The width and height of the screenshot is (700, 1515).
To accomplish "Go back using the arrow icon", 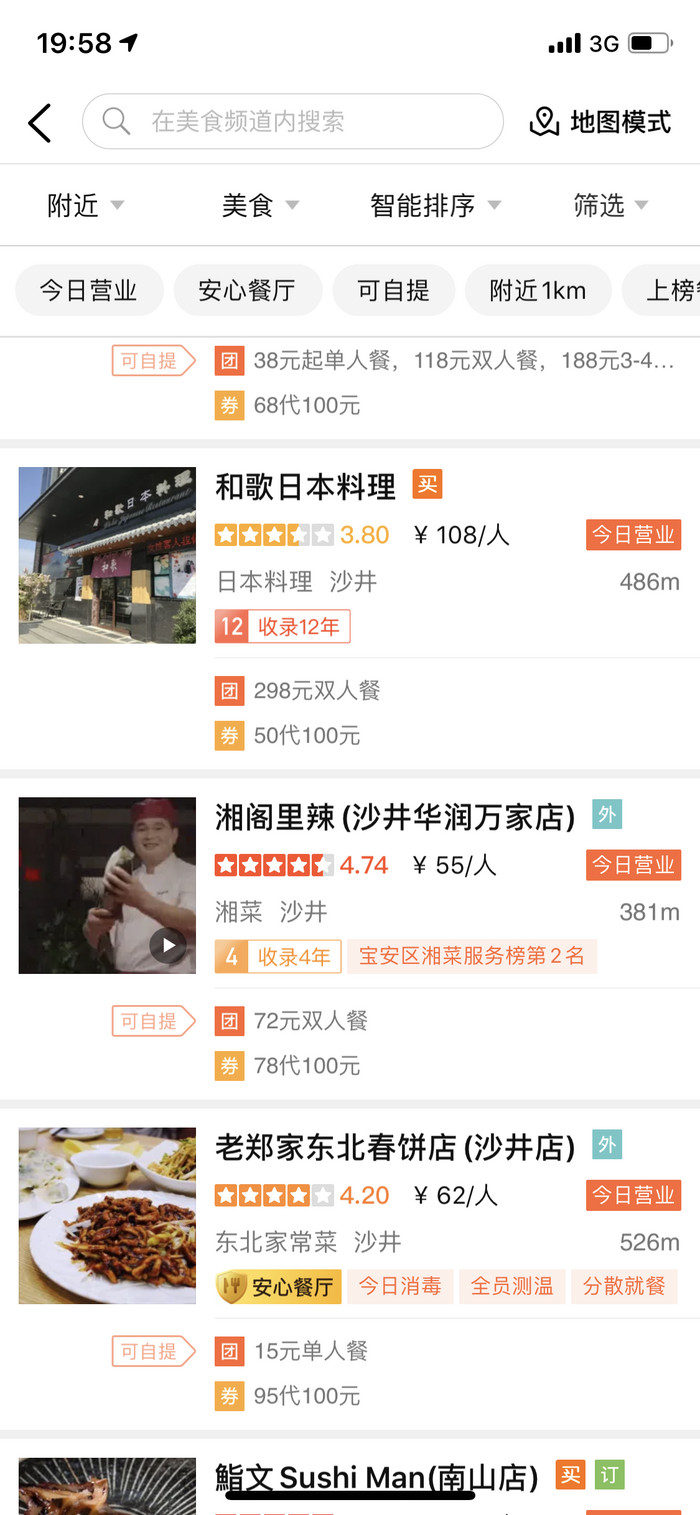I will (40, 123).
